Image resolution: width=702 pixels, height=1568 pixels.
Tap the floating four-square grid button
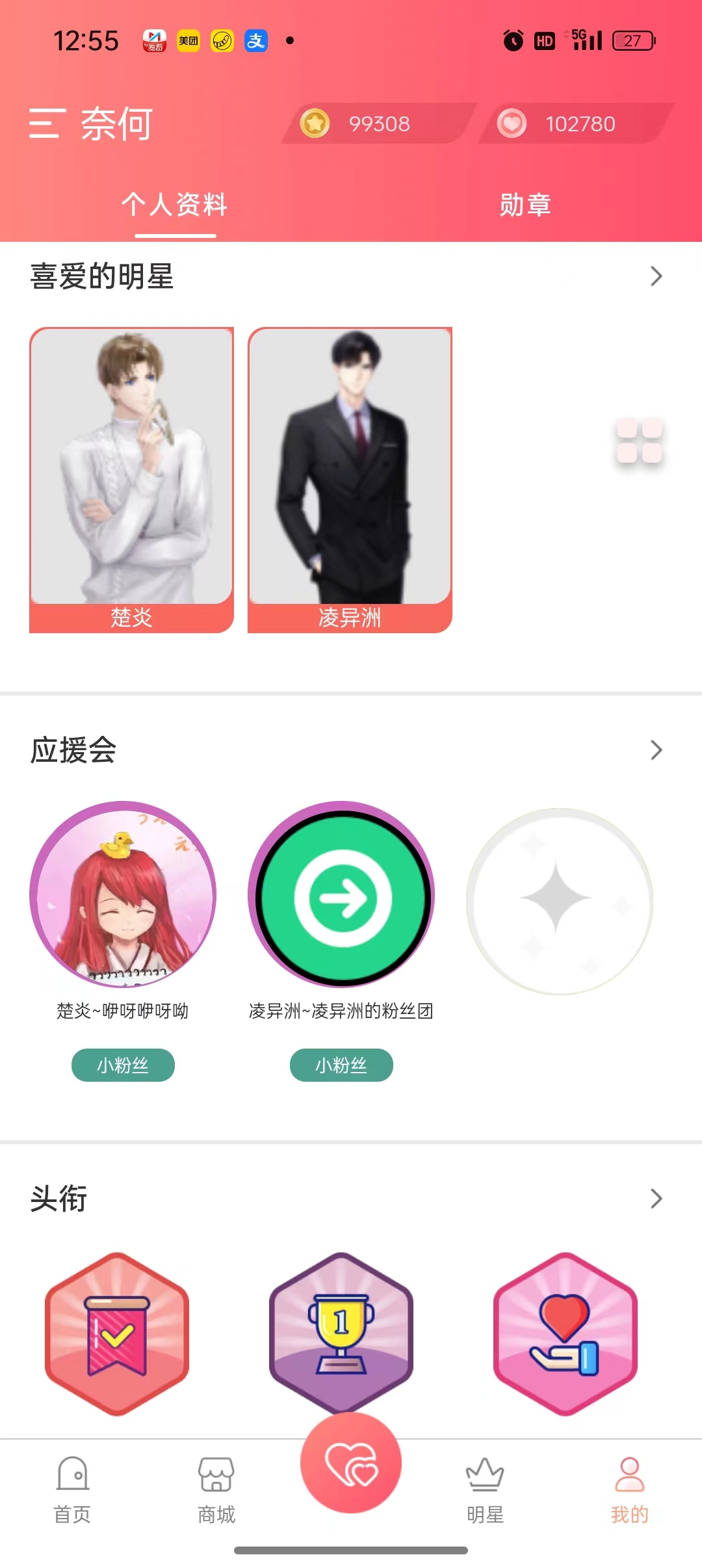[640, 441]
